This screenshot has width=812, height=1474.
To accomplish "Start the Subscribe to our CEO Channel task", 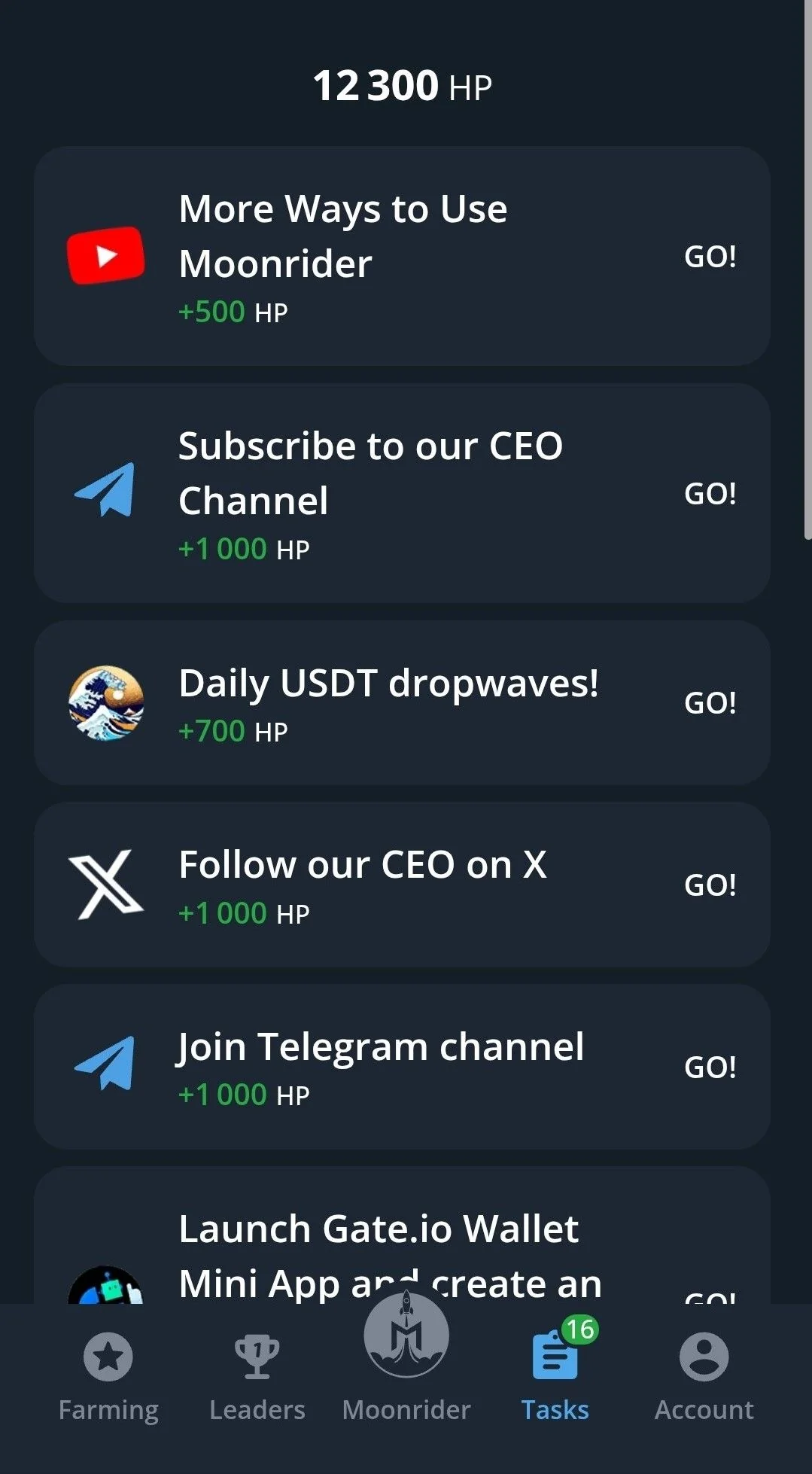I will (710, 494).
